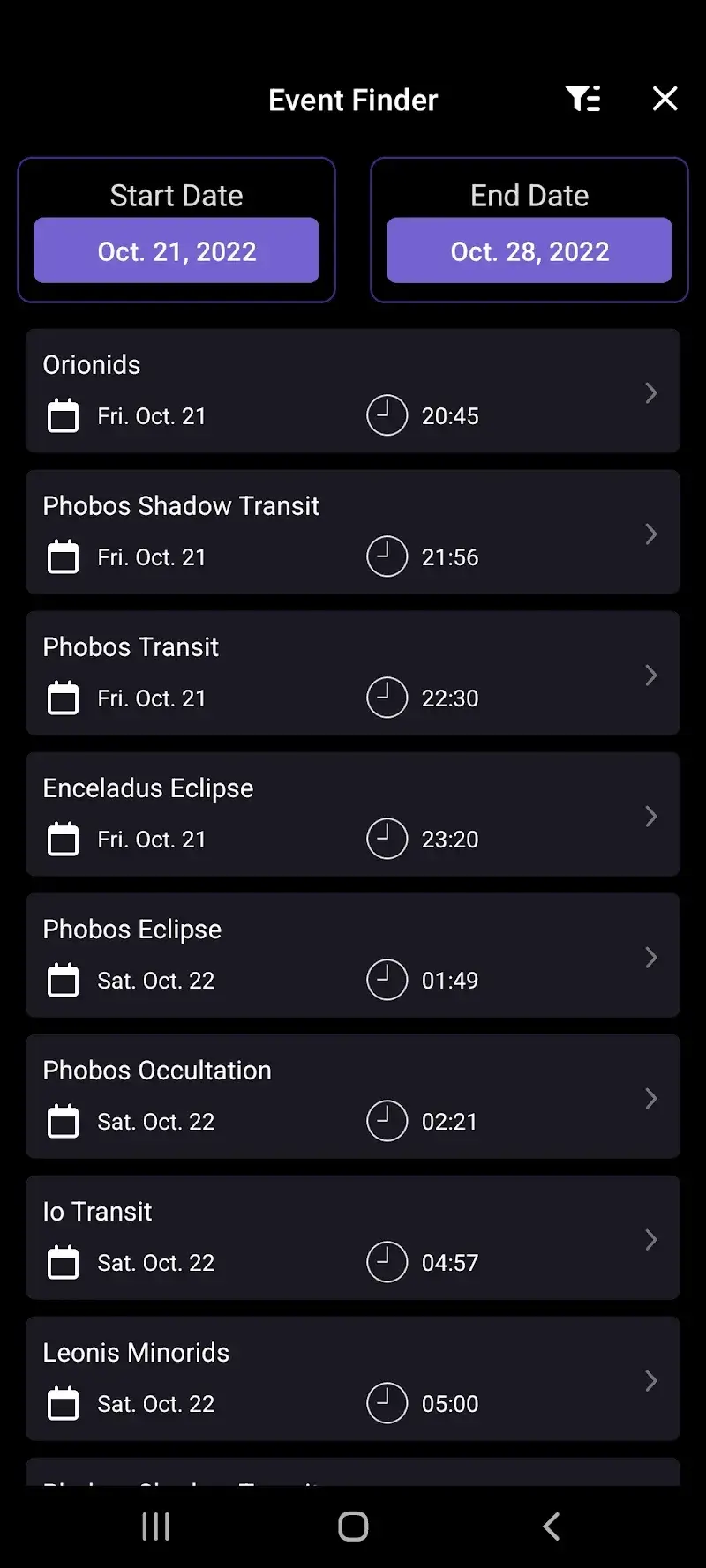Click the clock icon next to 02:21
Screen dimensions: 706x1568
pos(387,1121)
